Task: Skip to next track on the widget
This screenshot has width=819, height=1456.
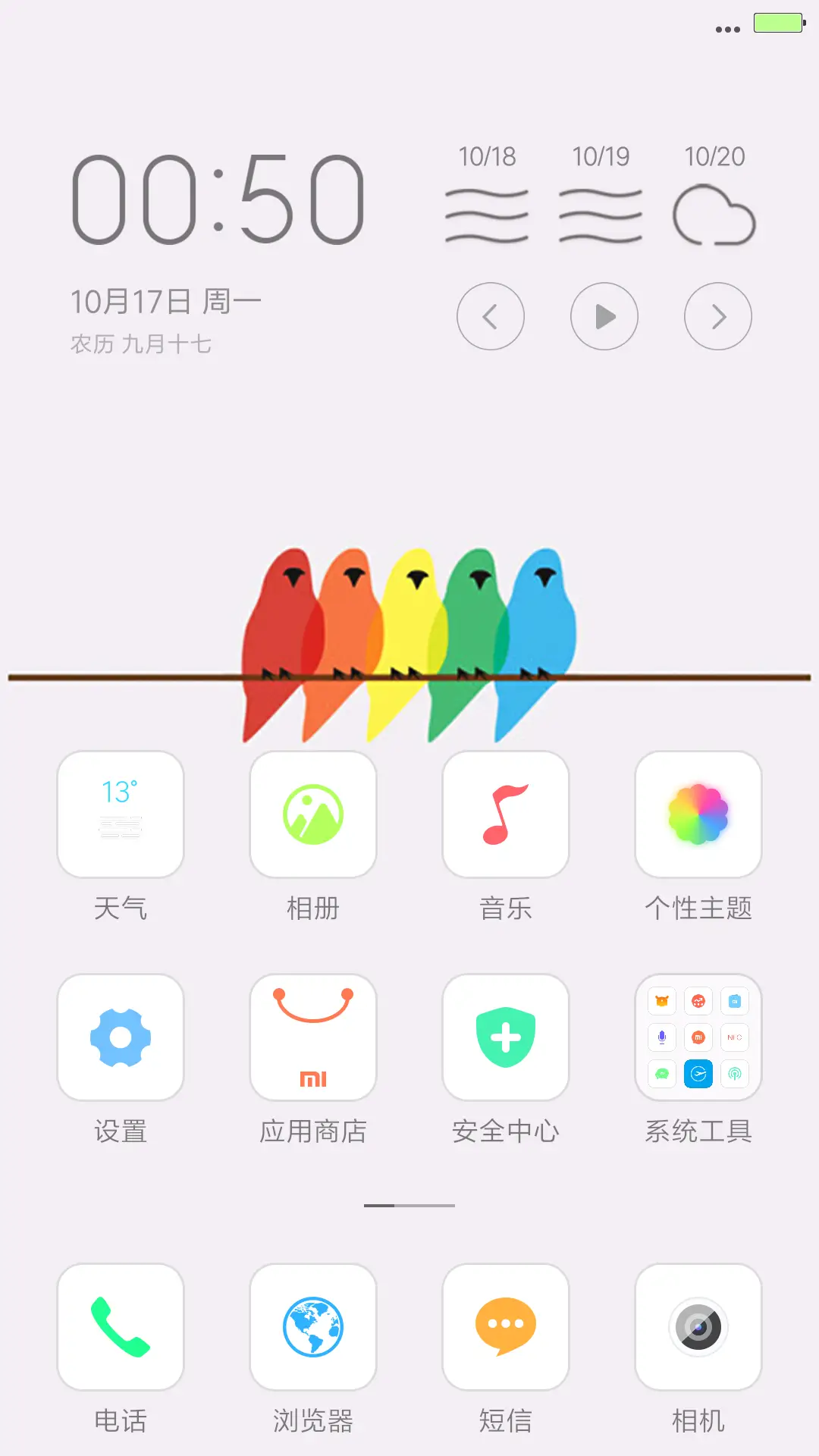Action: [x=717, y=315]
